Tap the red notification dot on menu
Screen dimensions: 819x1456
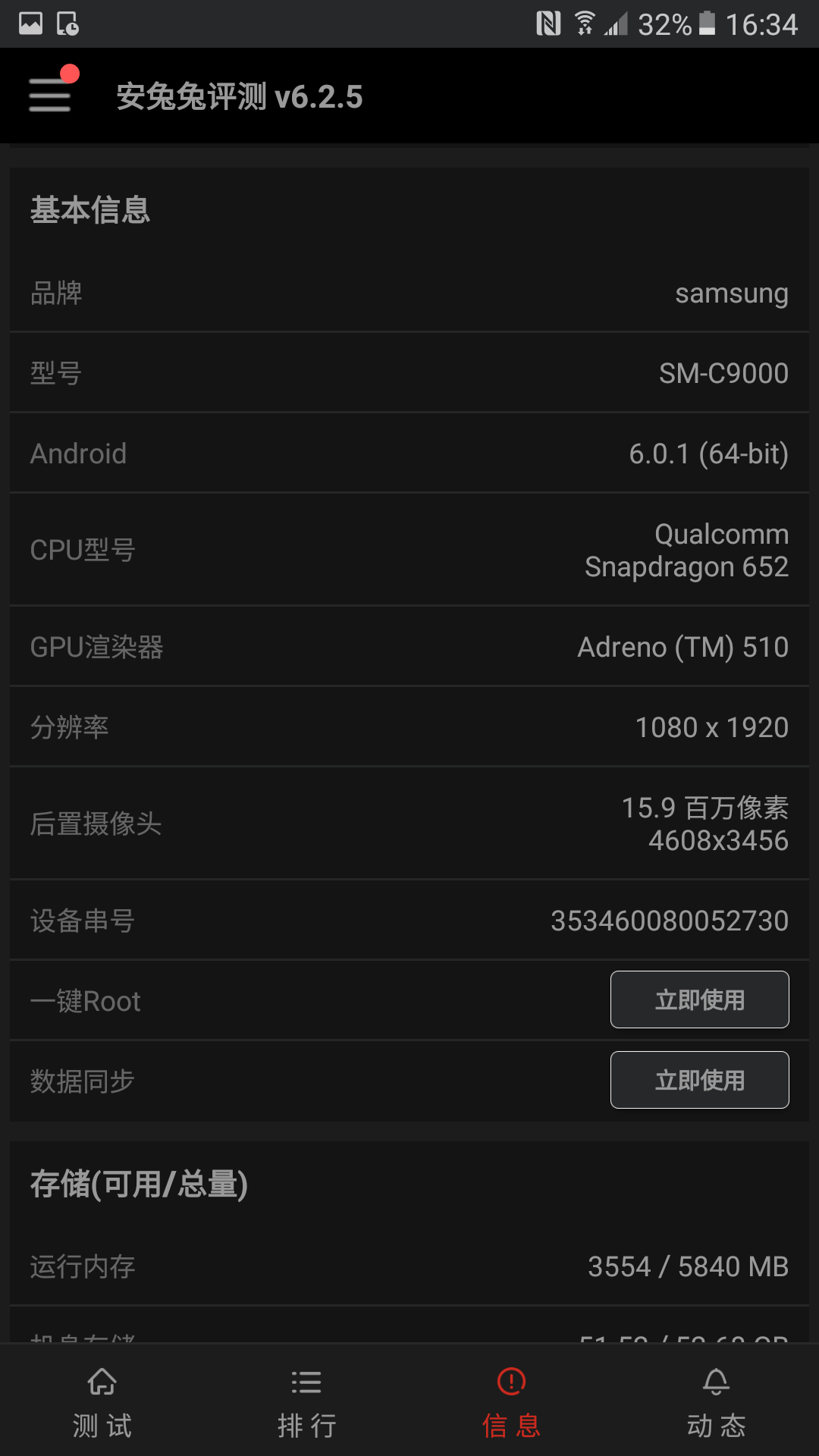pos(69,74)
